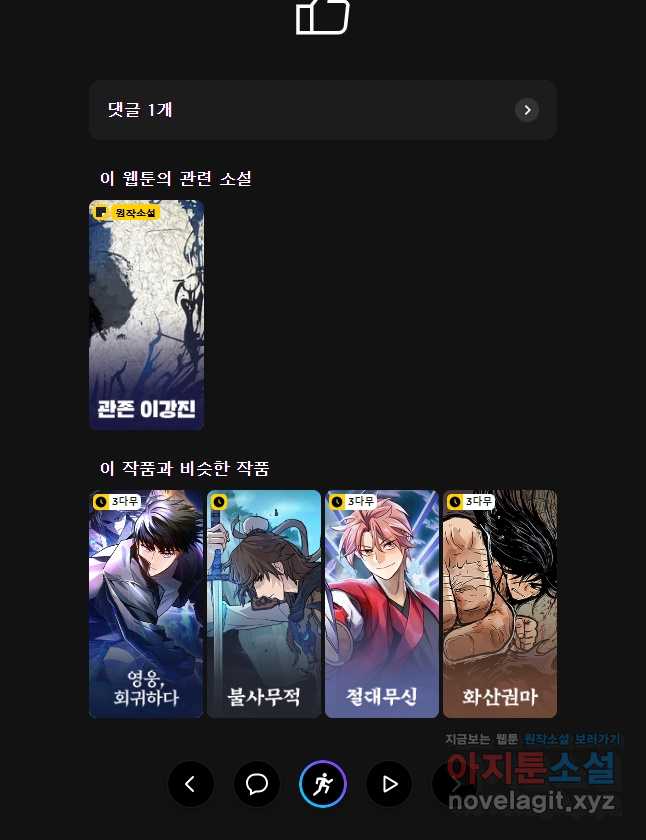Tap the running figure icon
Viewport: 646px width, 840px height.
coord(323,784)
